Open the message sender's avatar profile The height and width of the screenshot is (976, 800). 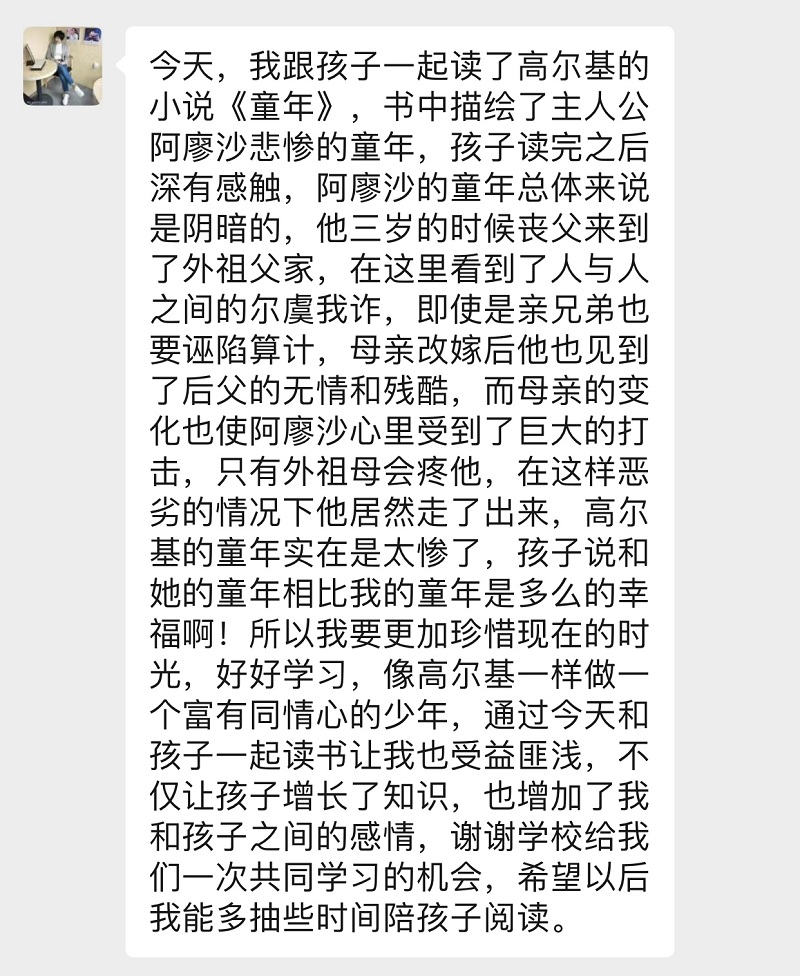[62, 67]
